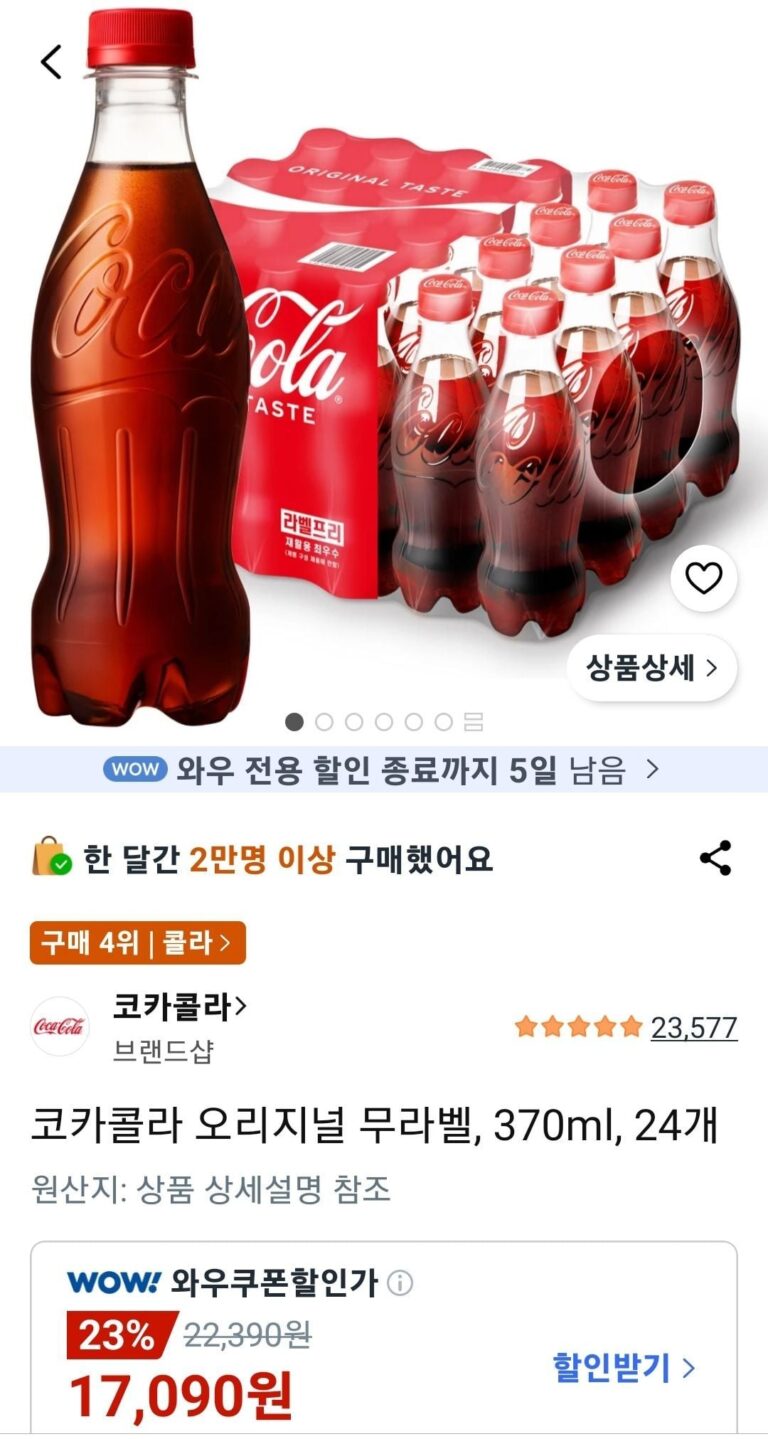This screenshot has width=768, height=1439.
Task: Show info about 와우쿠폰할인가
Action: pyautogui.click(x=400, y=1283)
